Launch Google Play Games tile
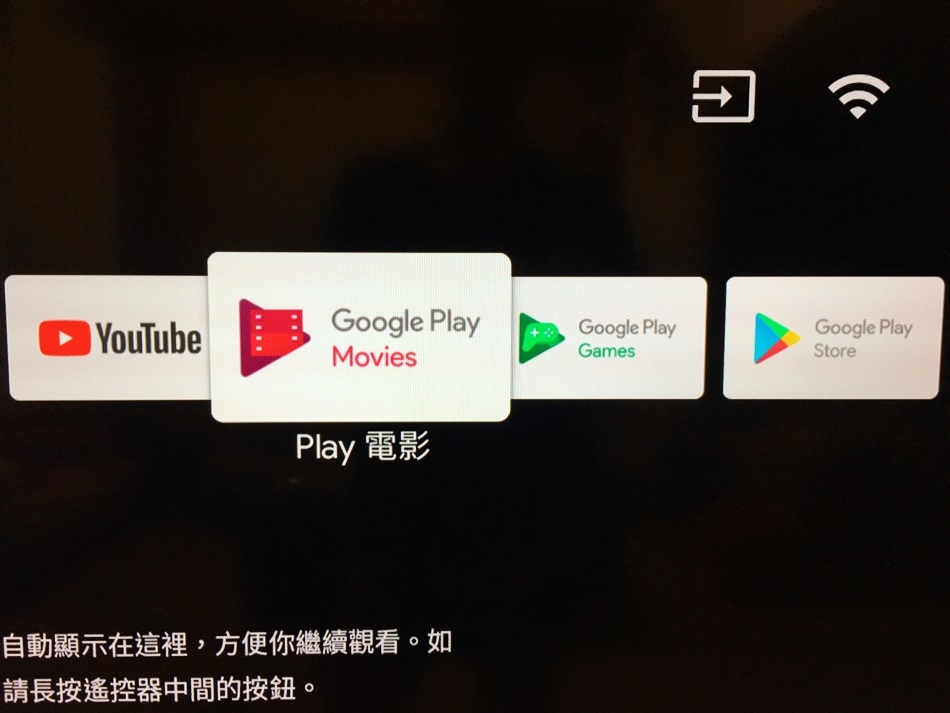 [x=609, y=338]
